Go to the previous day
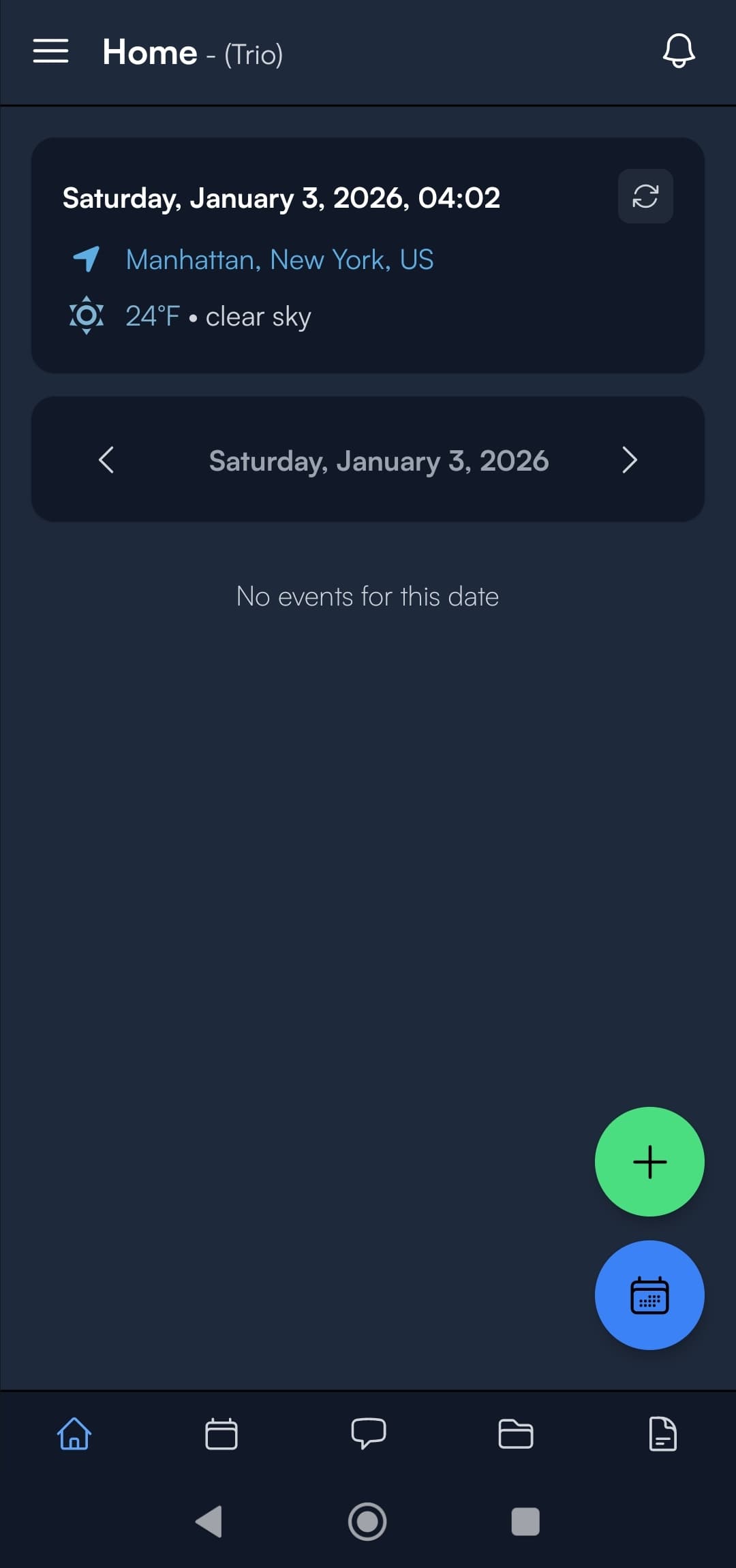 point(106,460)
